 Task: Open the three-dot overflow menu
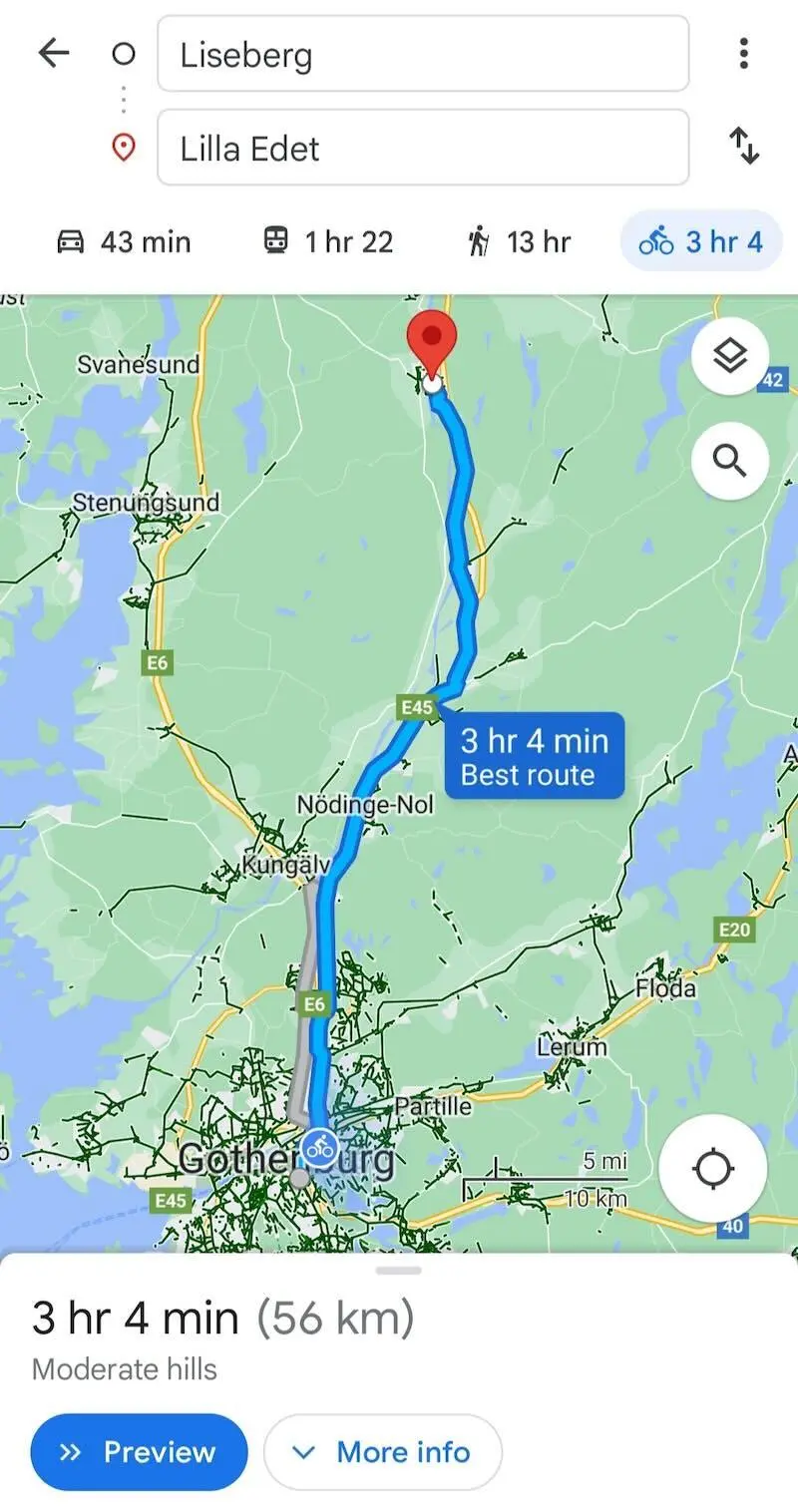coord(743,53)
